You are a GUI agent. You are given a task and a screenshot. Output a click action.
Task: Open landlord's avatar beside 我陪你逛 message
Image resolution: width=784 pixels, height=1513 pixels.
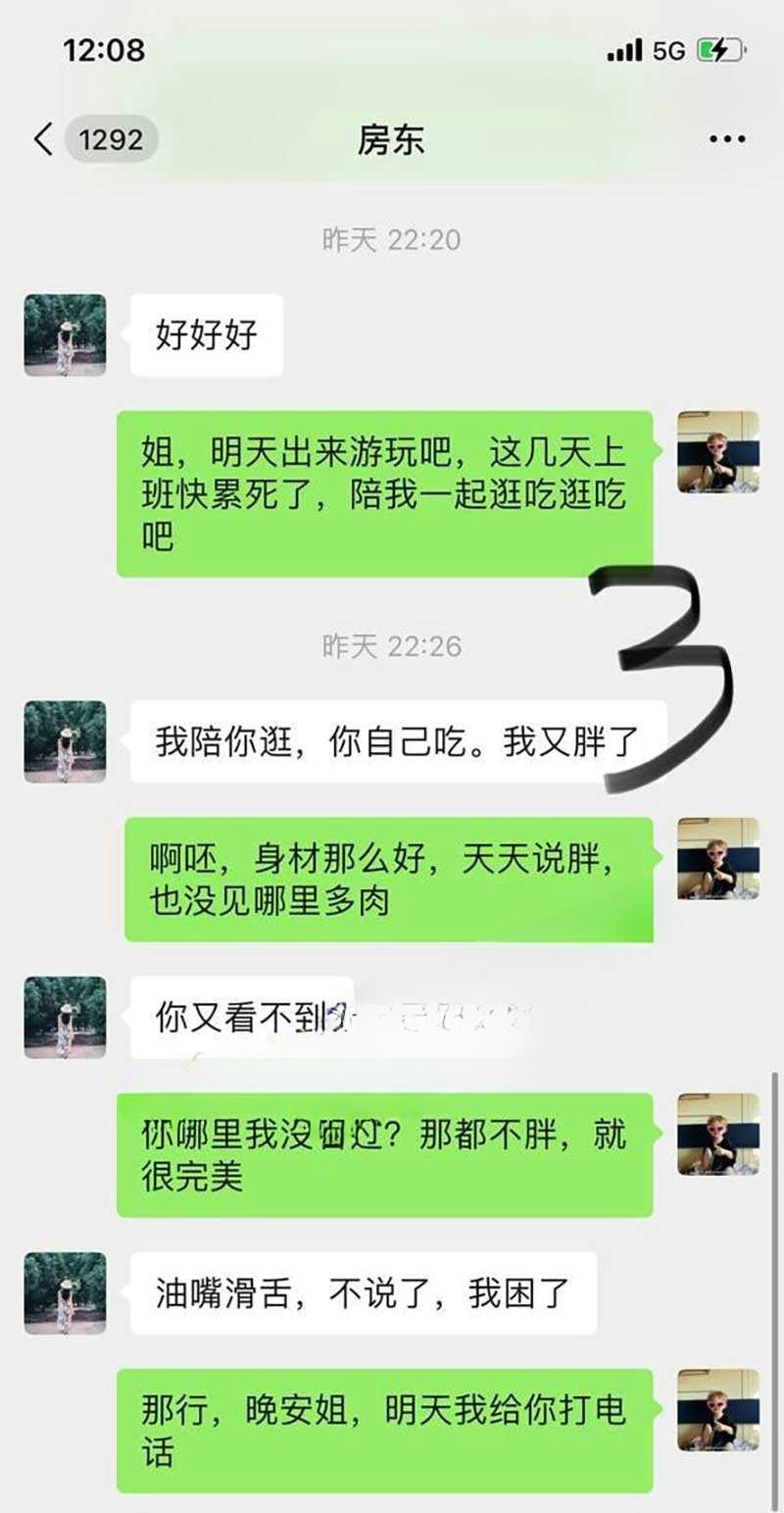(65, 741)
